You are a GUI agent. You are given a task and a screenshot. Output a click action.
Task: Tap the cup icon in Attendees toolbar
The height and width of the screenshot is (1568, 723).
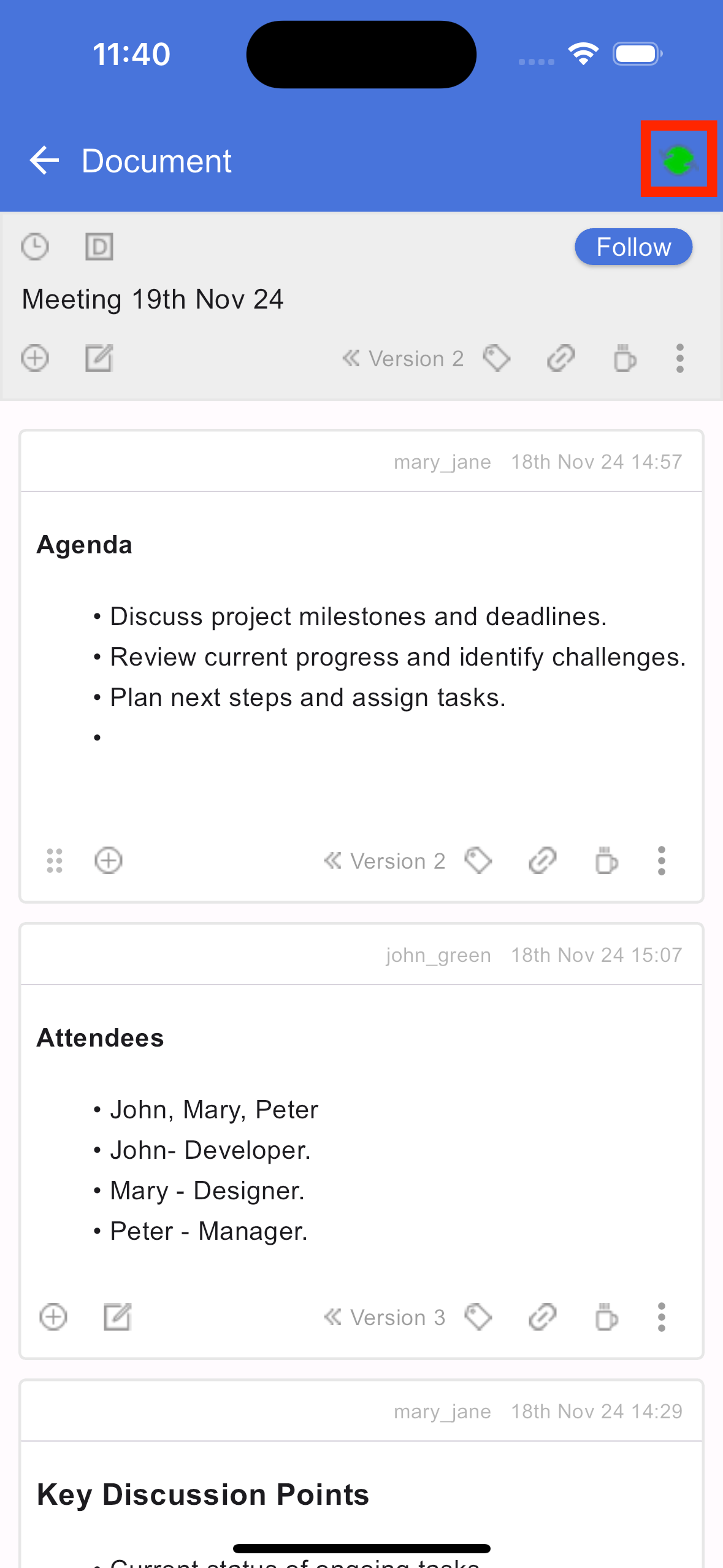pos(606,1317)
